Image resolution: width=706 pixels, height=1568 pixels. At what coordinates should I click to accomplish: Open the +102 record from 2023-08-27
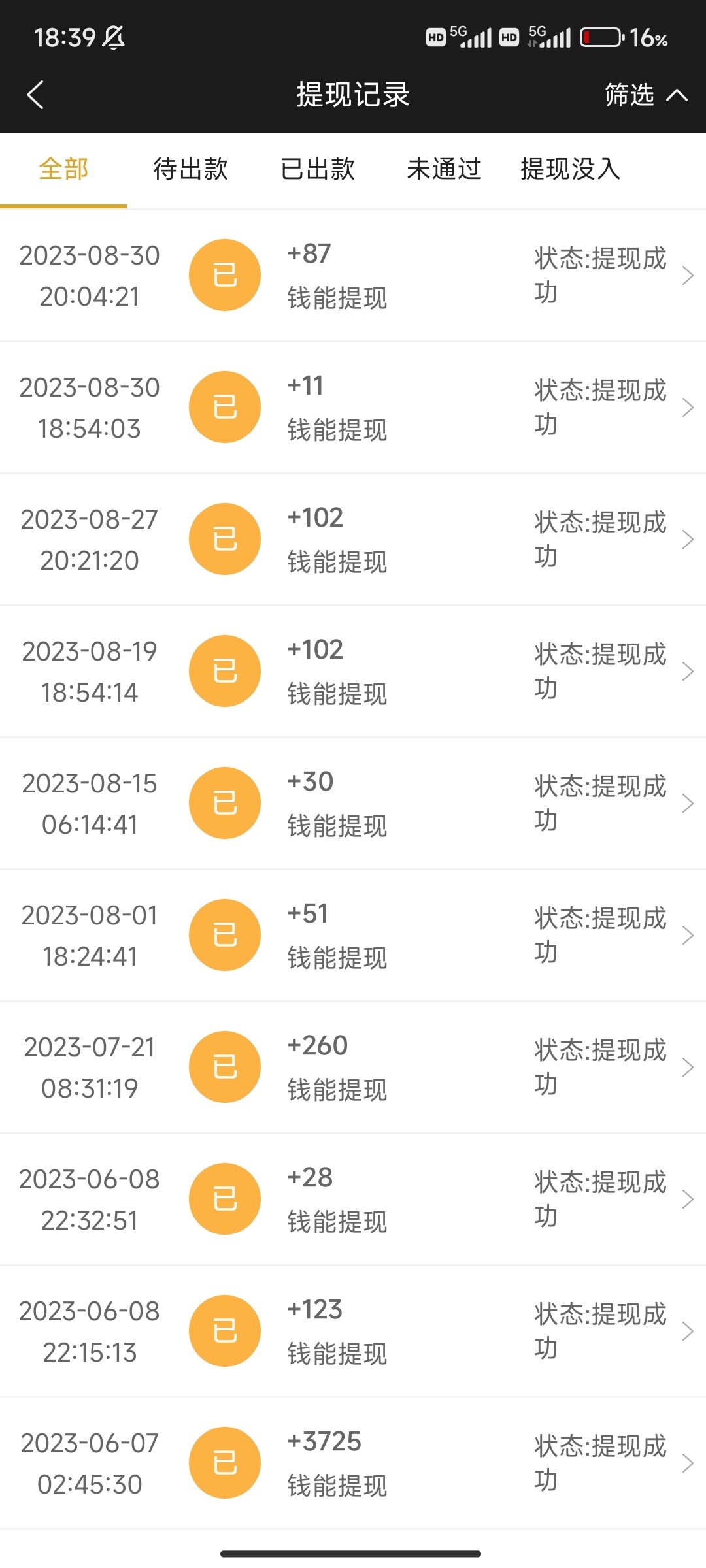(353, 539)
